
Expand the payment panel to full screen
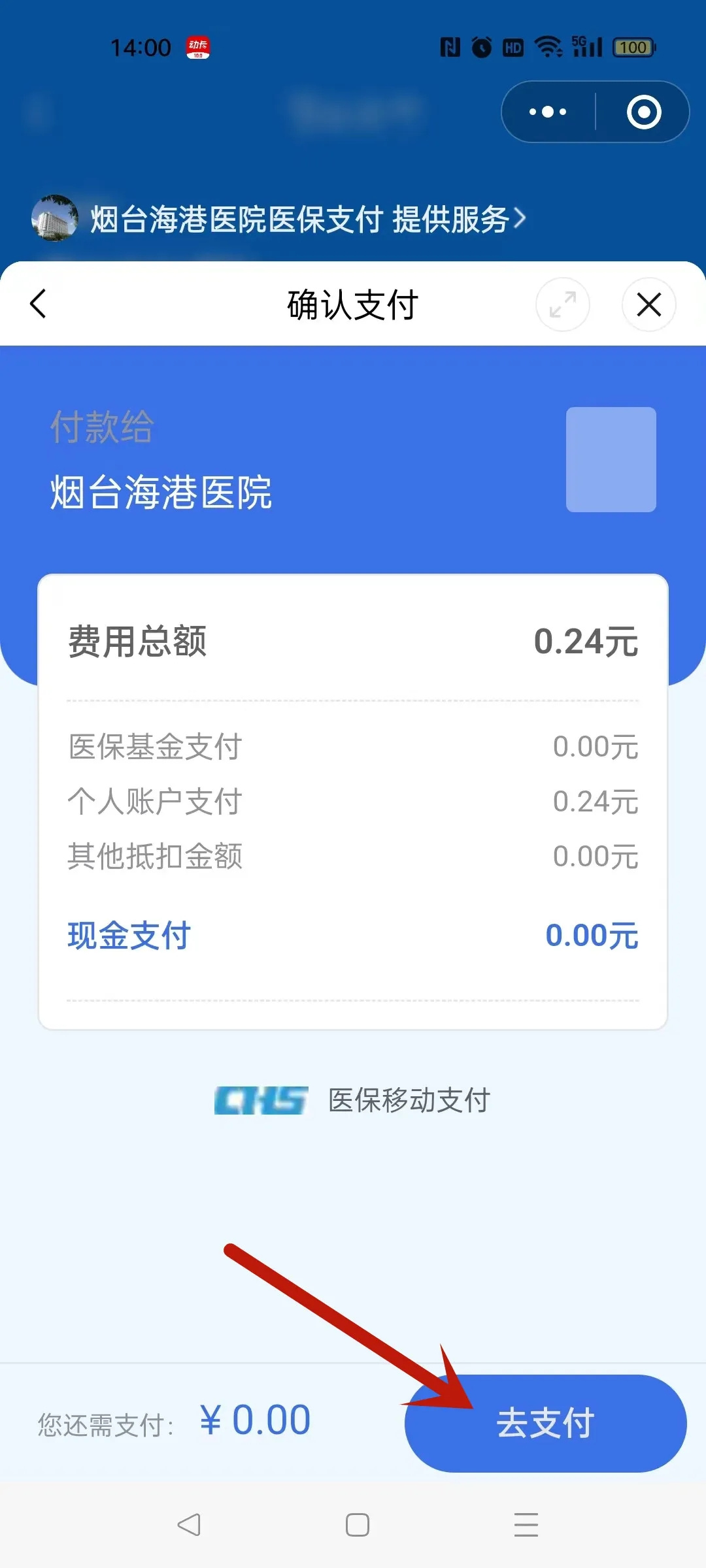(562, 304)
